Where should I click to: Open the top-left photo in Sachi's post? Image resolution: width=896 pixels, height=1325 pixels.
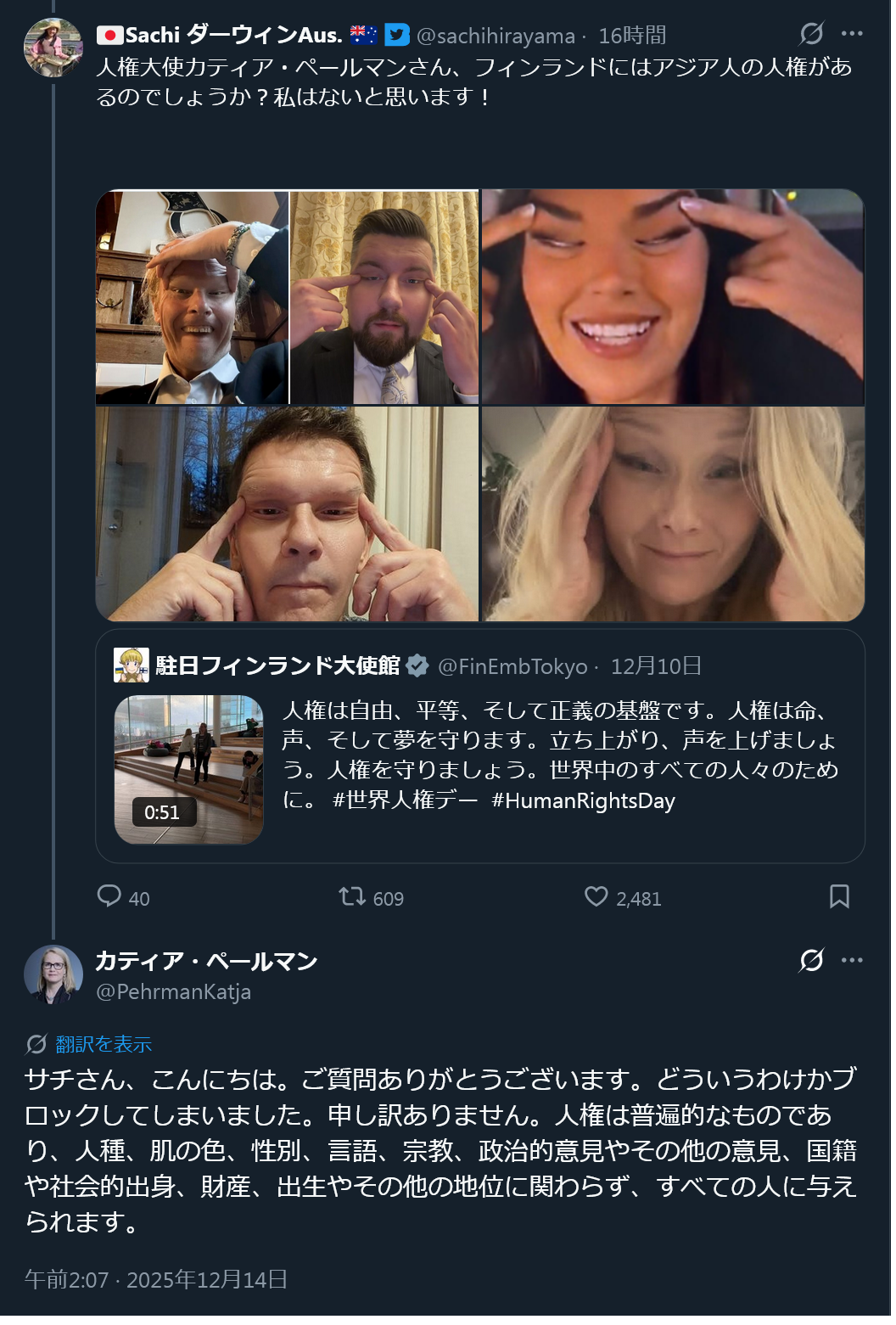click(x=287, y=297)
